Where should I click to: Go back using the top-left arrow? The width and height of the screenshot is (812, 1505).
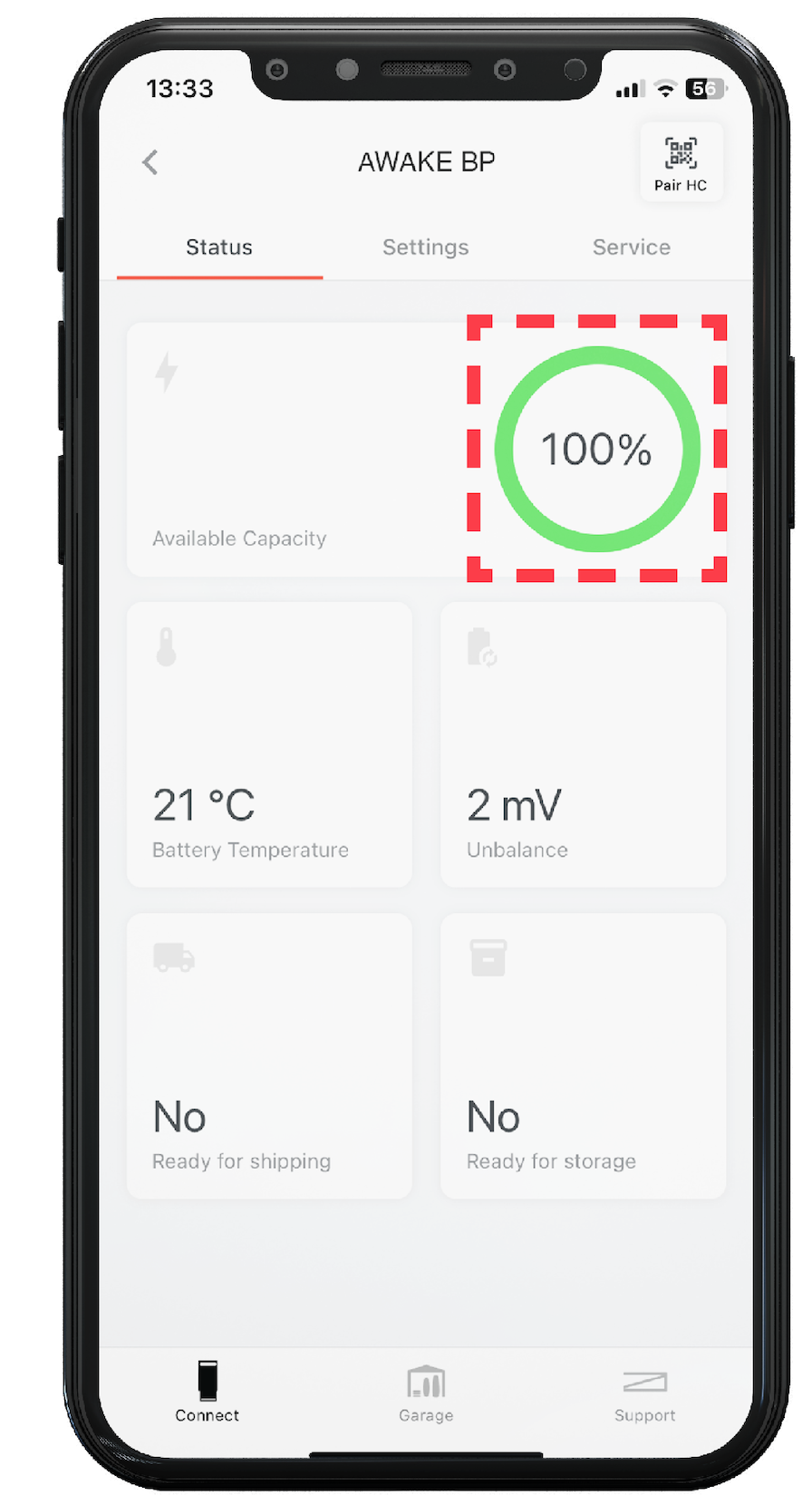point(150,162)
